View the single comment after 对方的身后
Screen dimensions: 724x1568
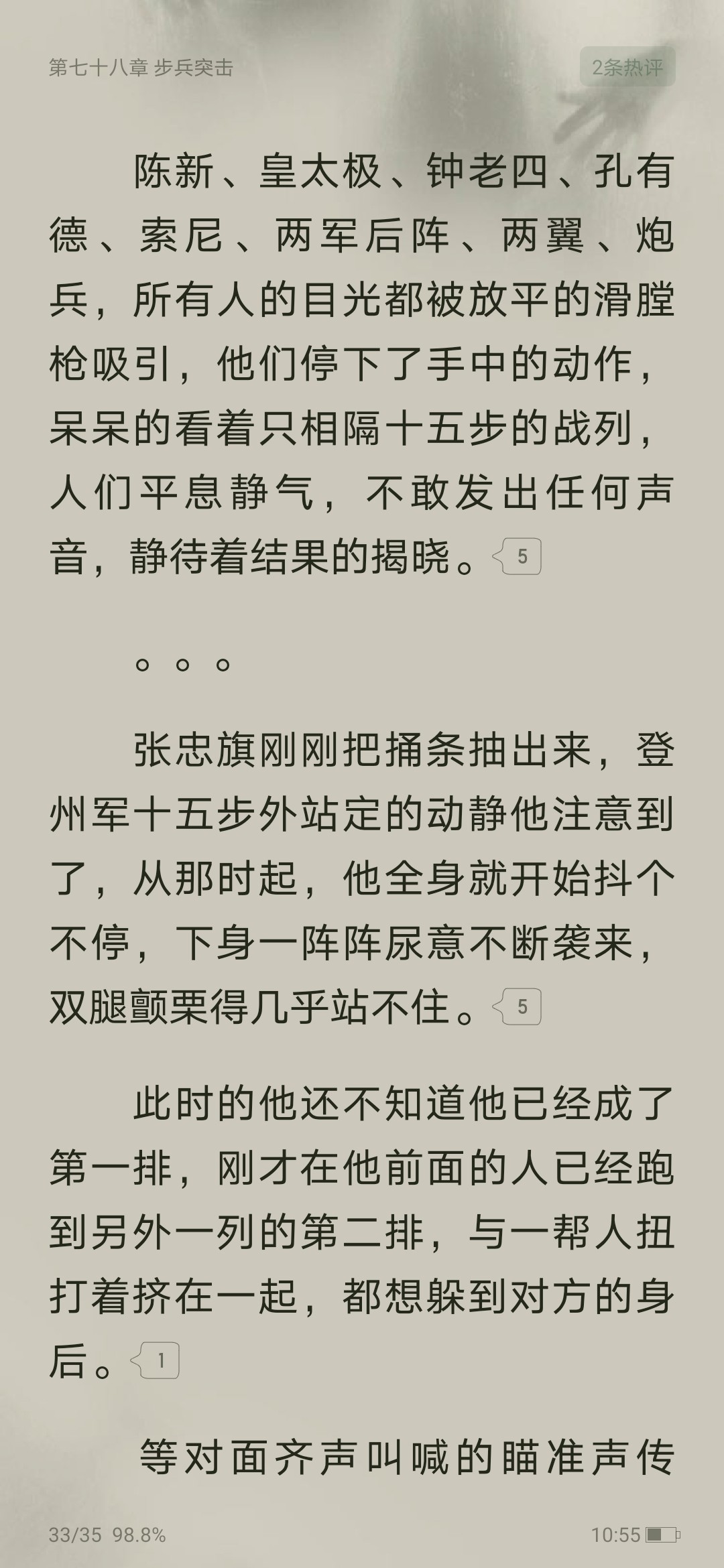pyautogui.click(x=156, y=1360)
